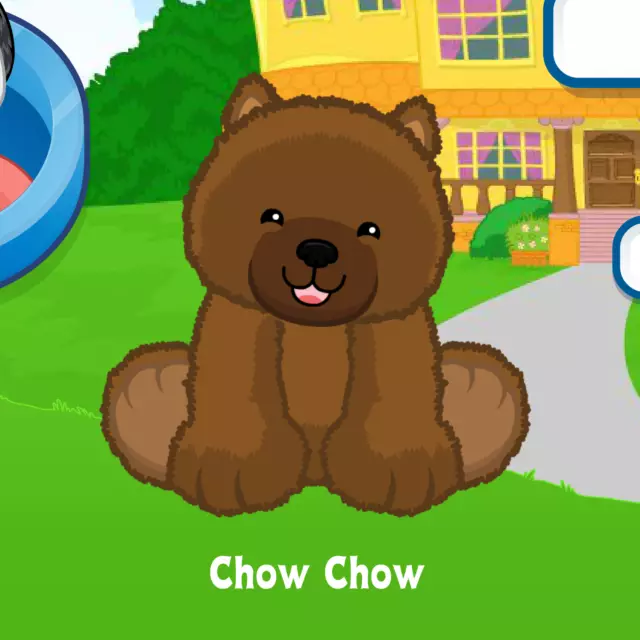Viewport: 640px width, 640px height.
Task: Tap the white rounded button beside the driveway
Action: click(x=629, y=258)
